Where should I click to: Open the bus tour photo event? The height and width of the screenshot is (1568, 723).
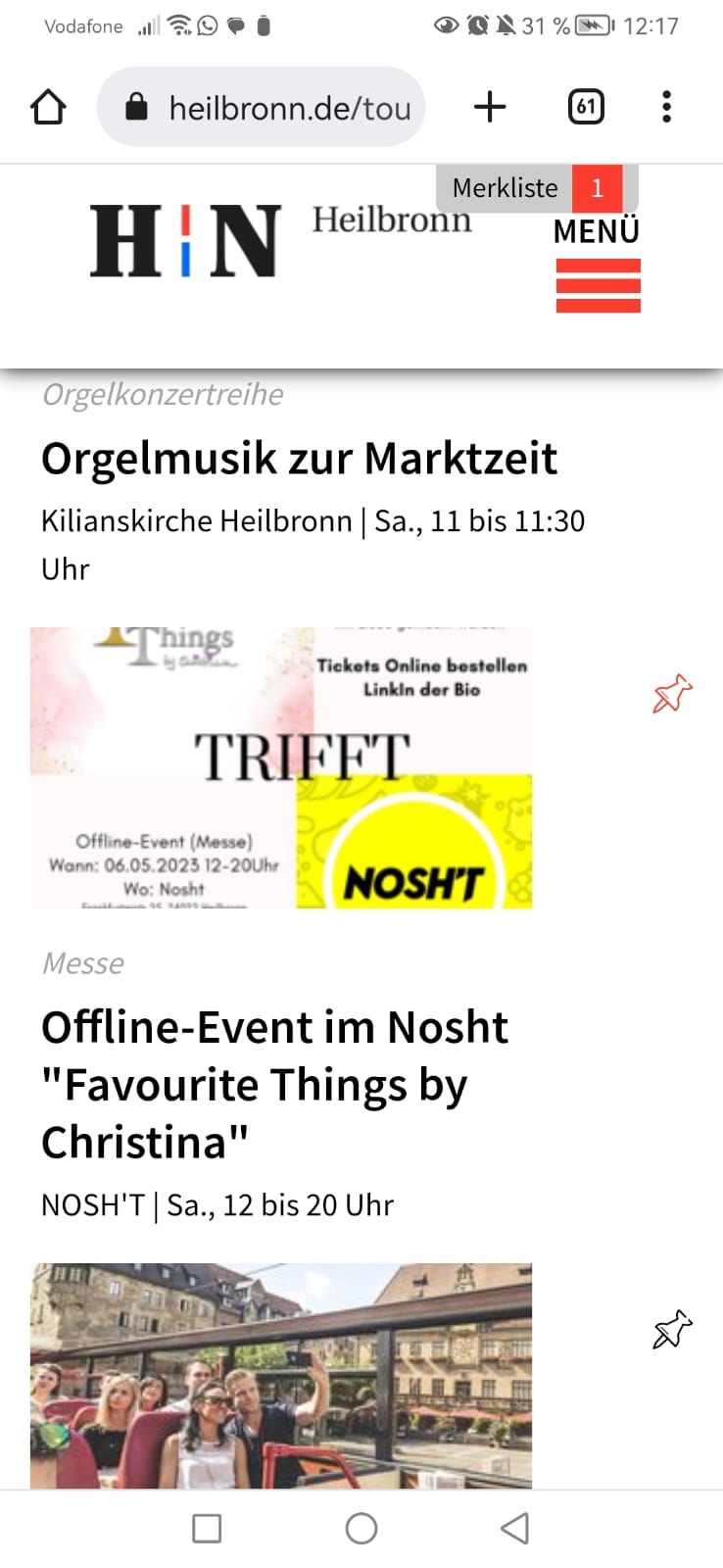tap(281, 1376)
